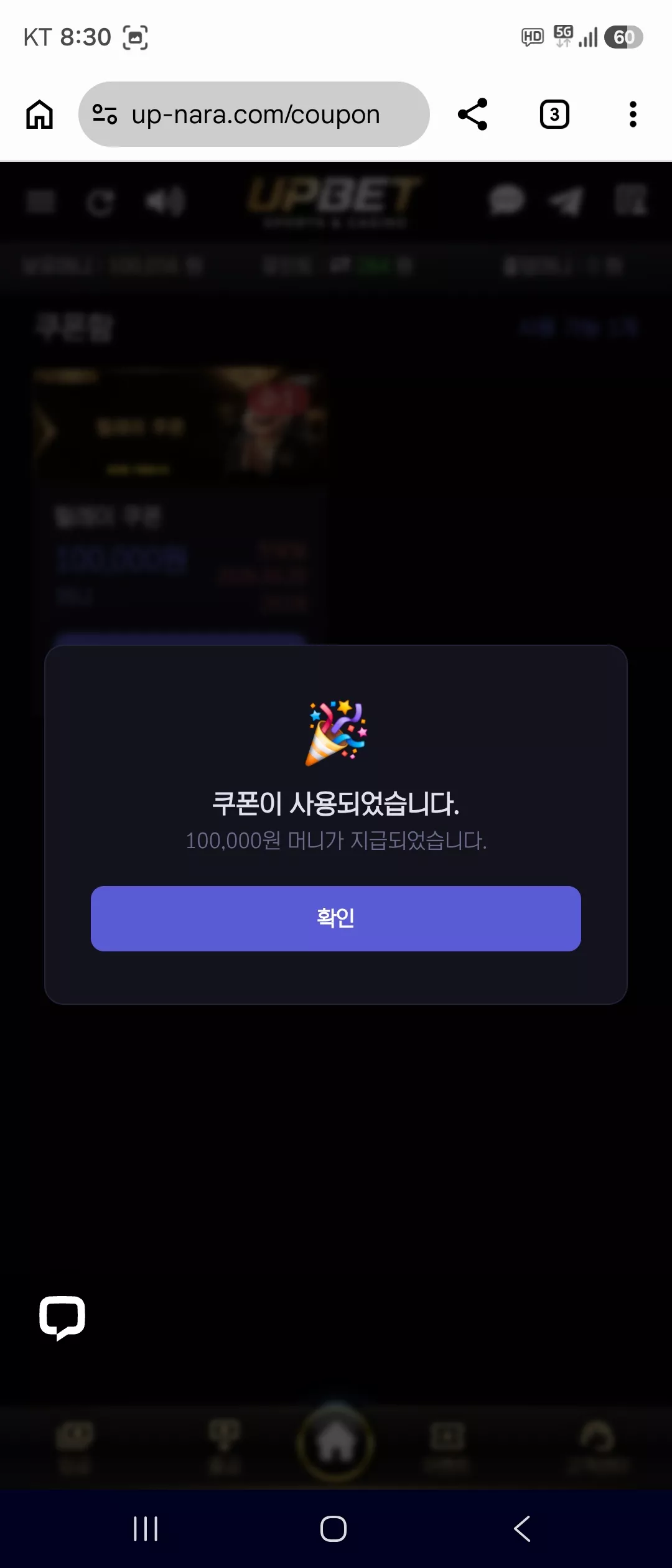The height and width of the screenshot is (1568, 672).
Task: Go back using system navigation
Action: [x=522, y=1528]
